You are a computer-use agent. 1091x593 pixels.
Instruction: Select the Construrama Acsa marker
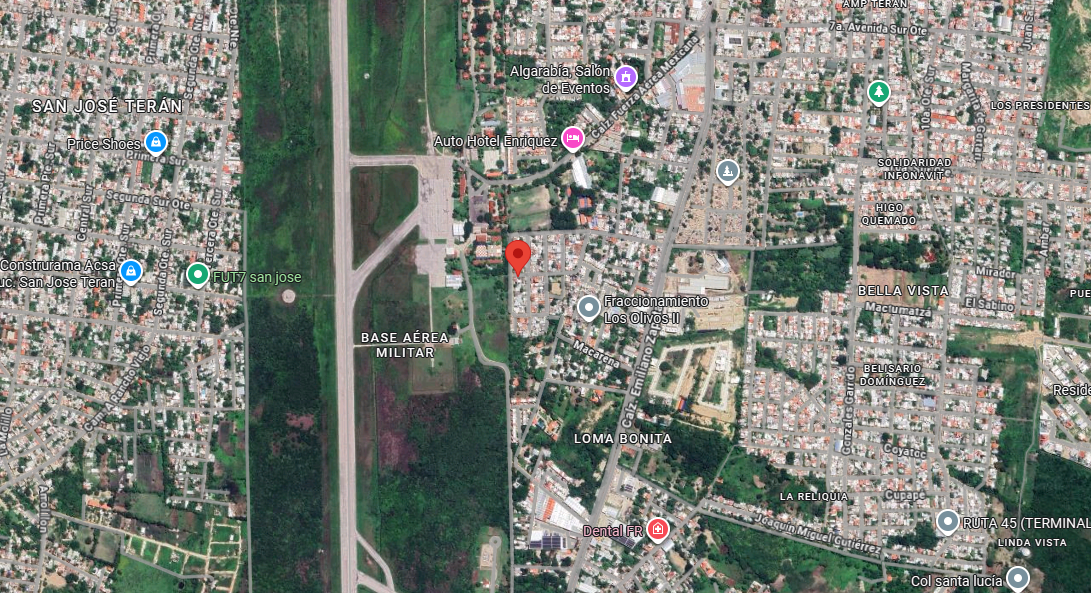click(x=130, y=271)
